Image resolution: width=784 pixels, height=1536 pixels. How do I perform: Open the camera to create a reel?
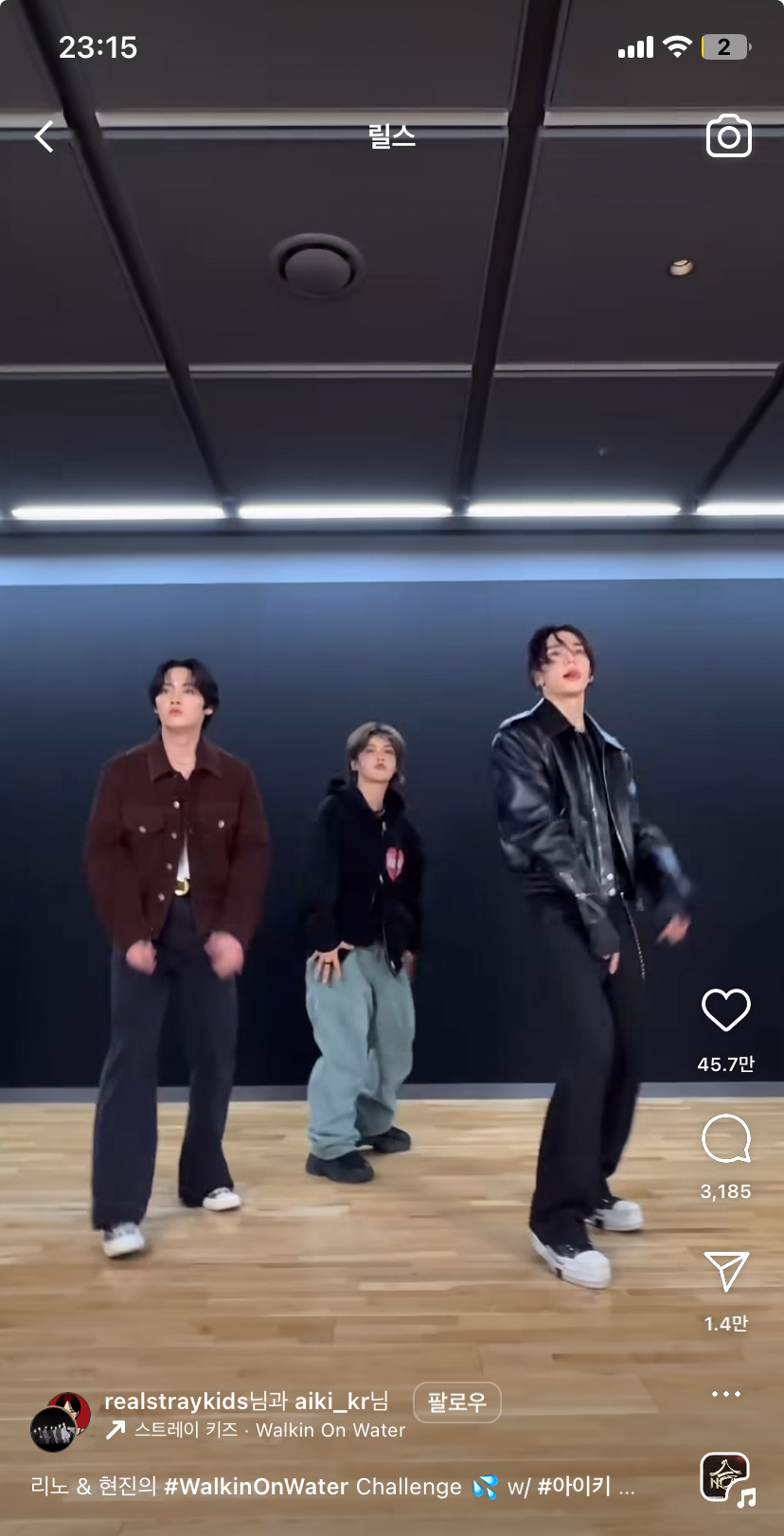click(728, 136)
